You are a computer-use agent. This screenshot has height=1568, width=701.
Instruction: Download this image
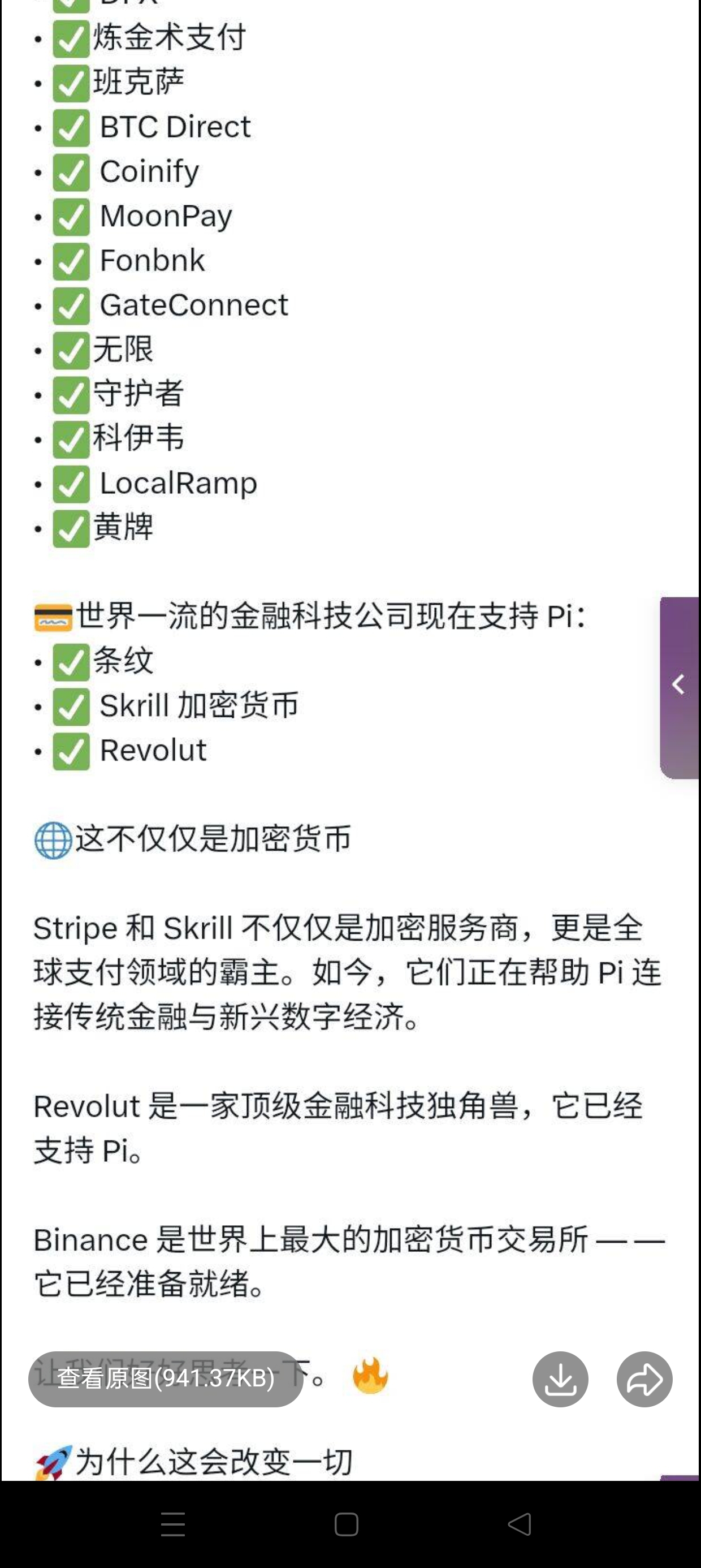560,1379
